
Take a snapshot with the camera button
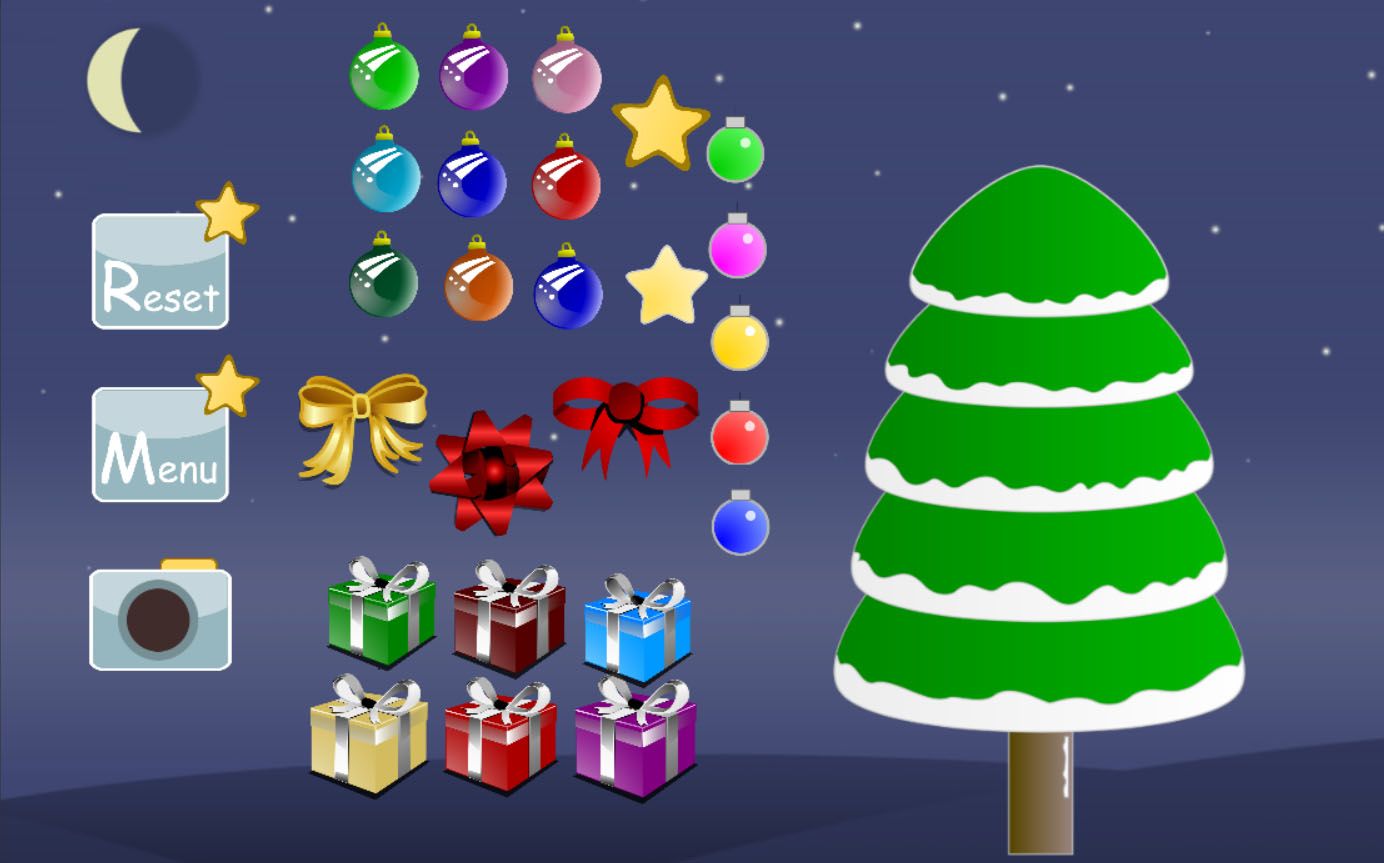tap(160, 618)
